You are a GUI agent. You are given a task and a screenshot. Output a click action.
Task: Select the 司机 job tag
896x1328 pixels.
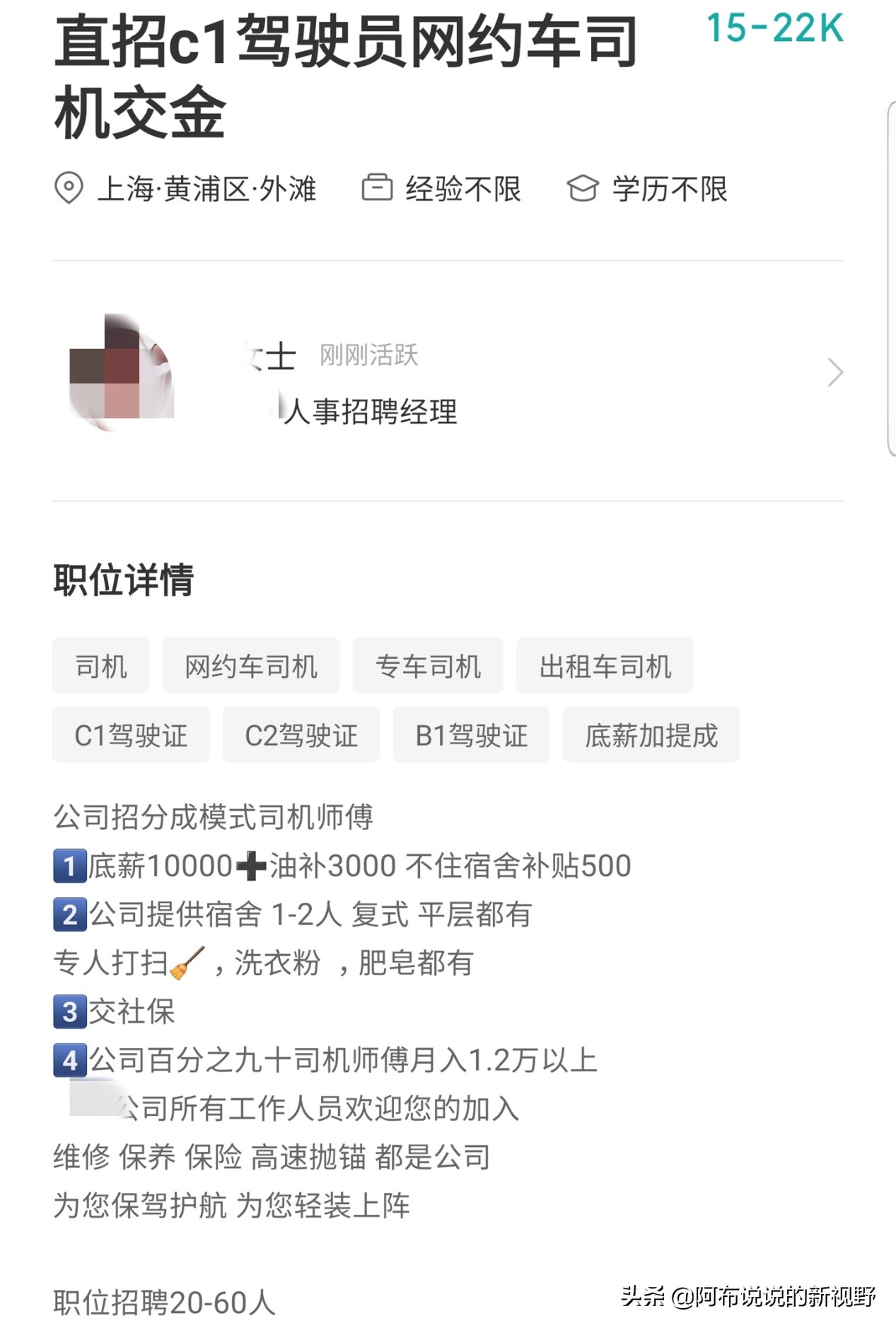(x=100, y=664)
